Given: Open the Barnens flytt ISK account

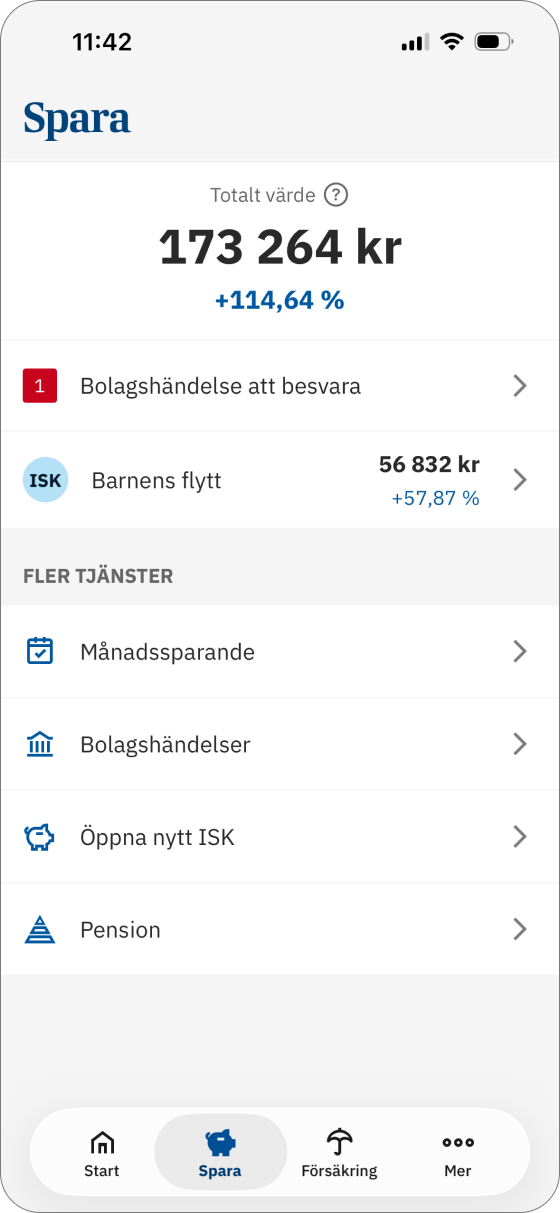Looking at the screenshot, I should [x=280, y=480].
